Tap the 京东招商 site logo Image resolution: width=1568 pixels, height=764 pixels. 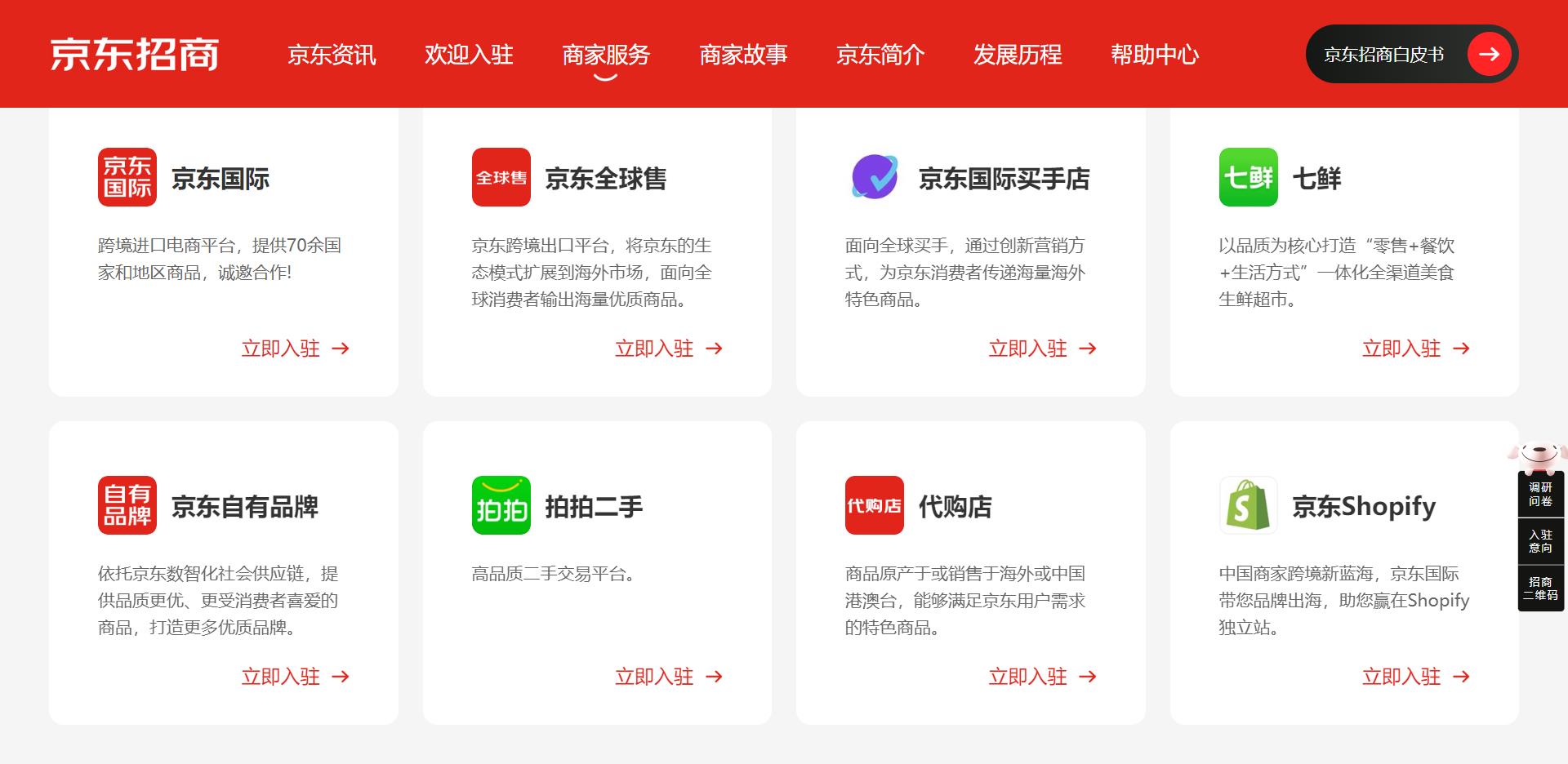coord(135,55)
